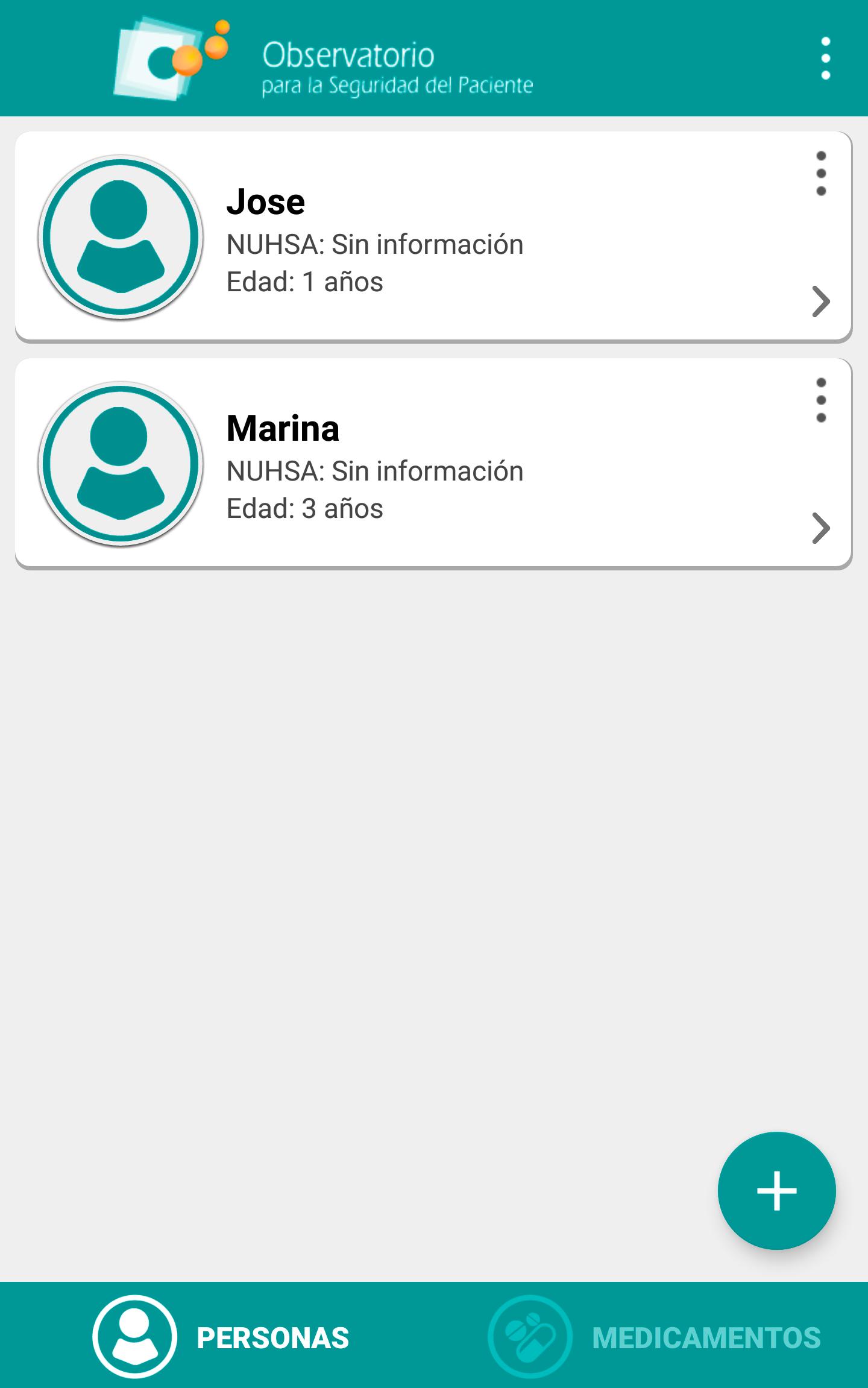This screenshot has width=868, height=1388.
Task: Open the app bar overflow menu
Action: point(825,58)
